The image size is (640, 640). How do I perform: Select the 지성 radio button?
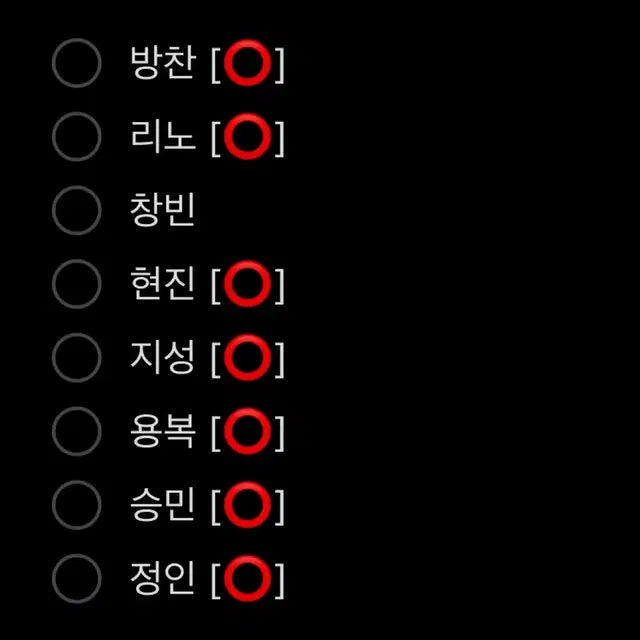pyautogui.click(x=77, y=358)
